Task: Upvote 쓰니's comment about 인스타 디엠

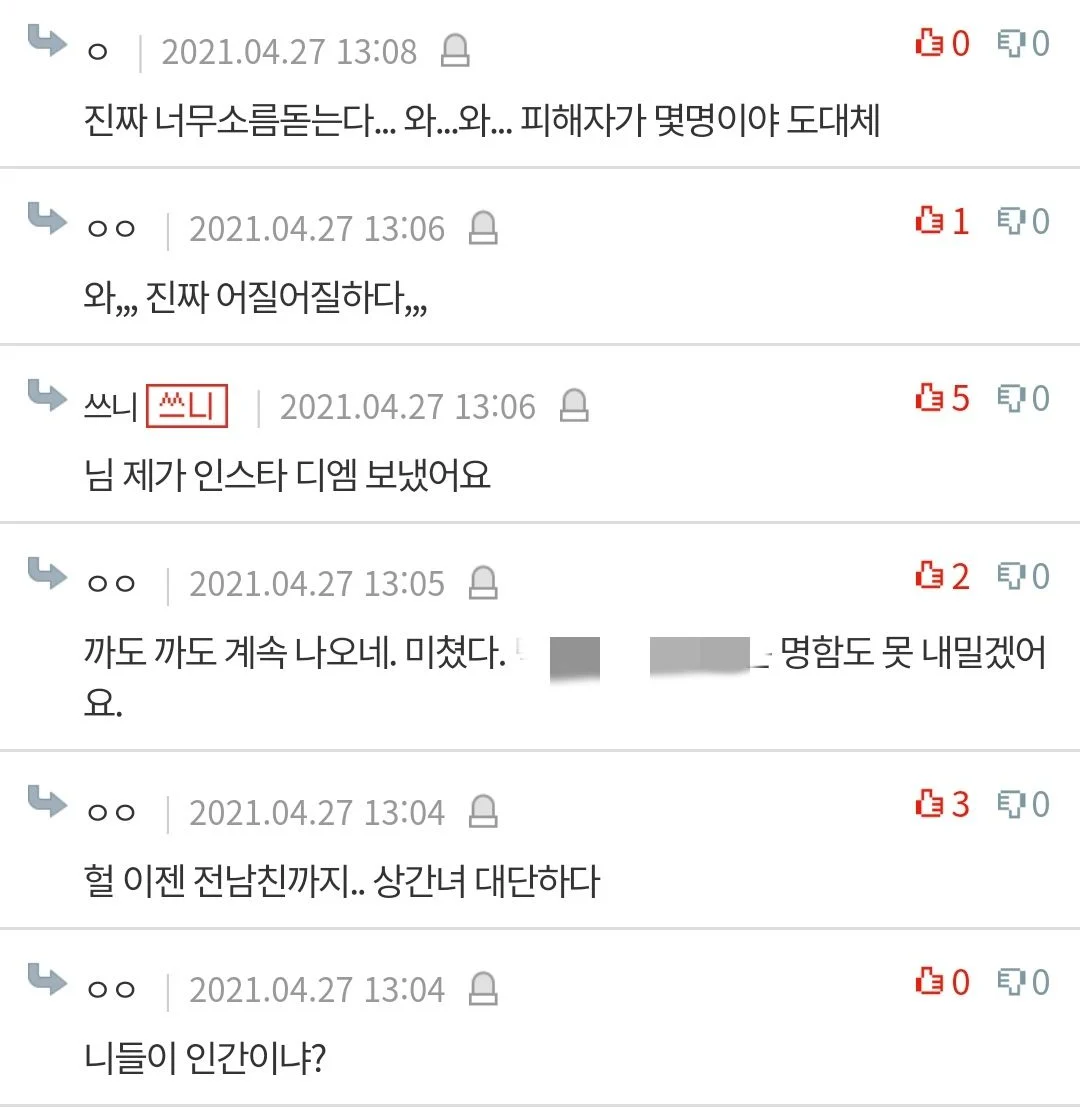Action: (x=931, y=399)
